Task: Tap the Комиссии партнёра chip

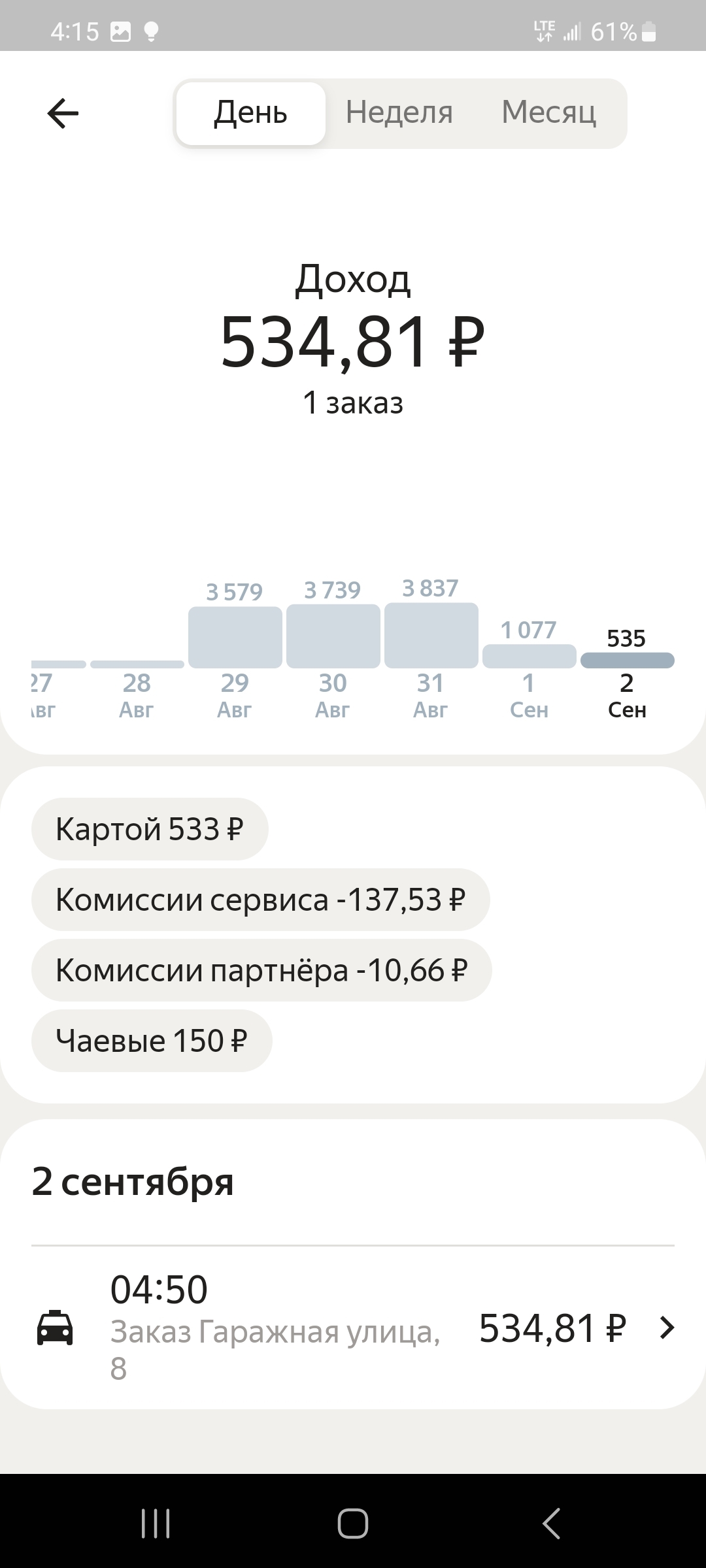Action: click(x=261, y=970)
